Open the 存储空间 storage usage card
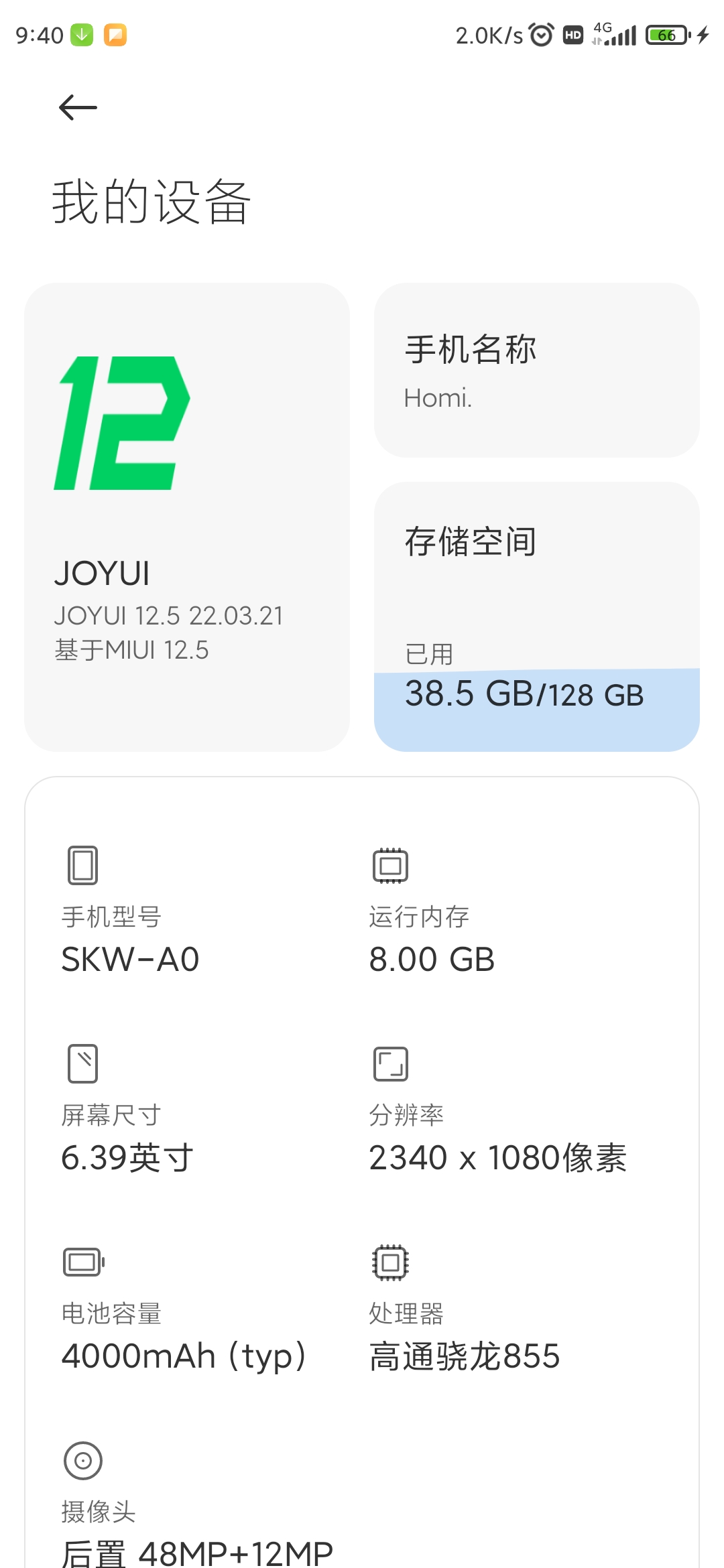The height and width of the screenshot is (1568, 724). tap(536, 616)
